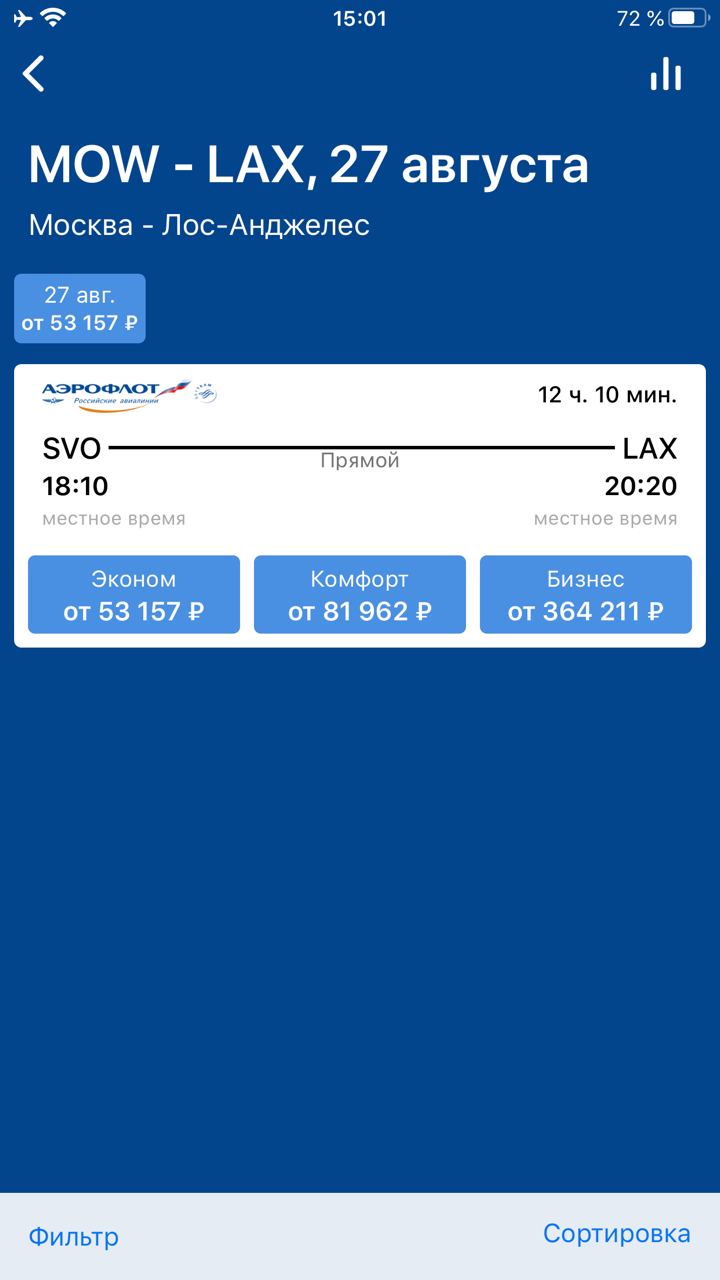Choose Эконом fare from 53 157 ₽
Screen dimensions: 720x1280
coord(134,595)
